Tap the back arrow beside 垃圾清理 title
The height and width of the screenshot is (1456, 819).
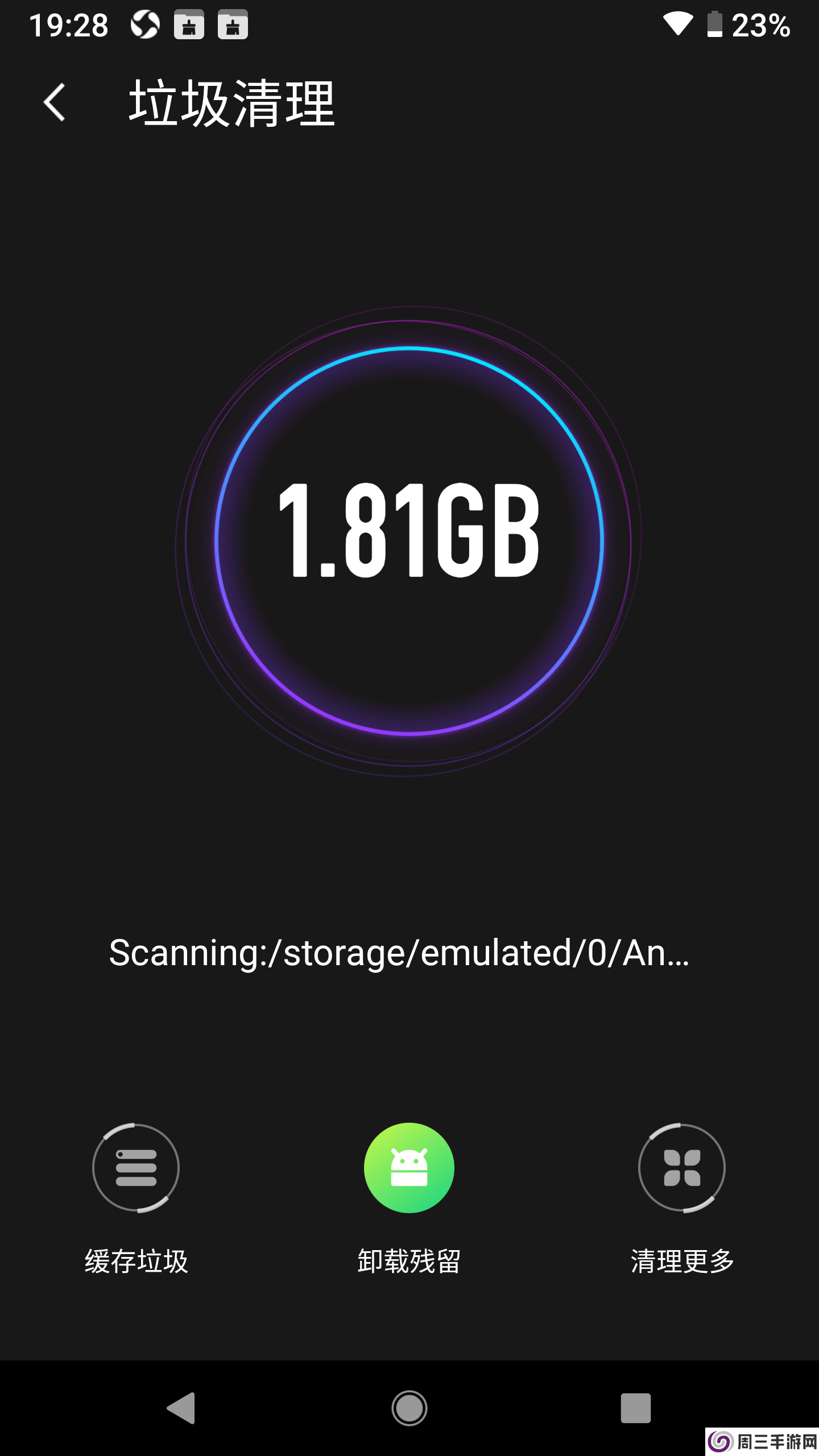click(x=55, y=102)
